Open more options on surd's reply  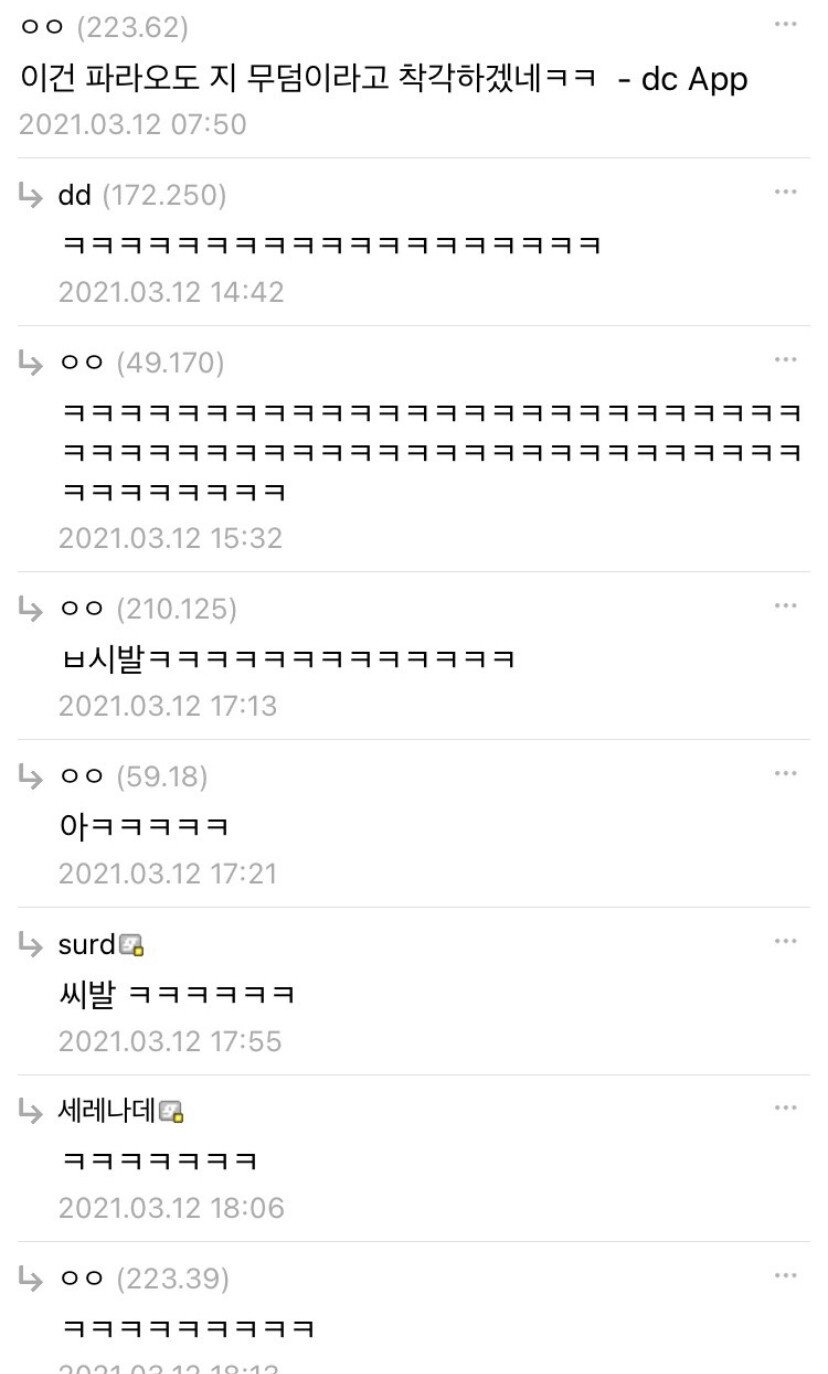(x=785, y=941)
